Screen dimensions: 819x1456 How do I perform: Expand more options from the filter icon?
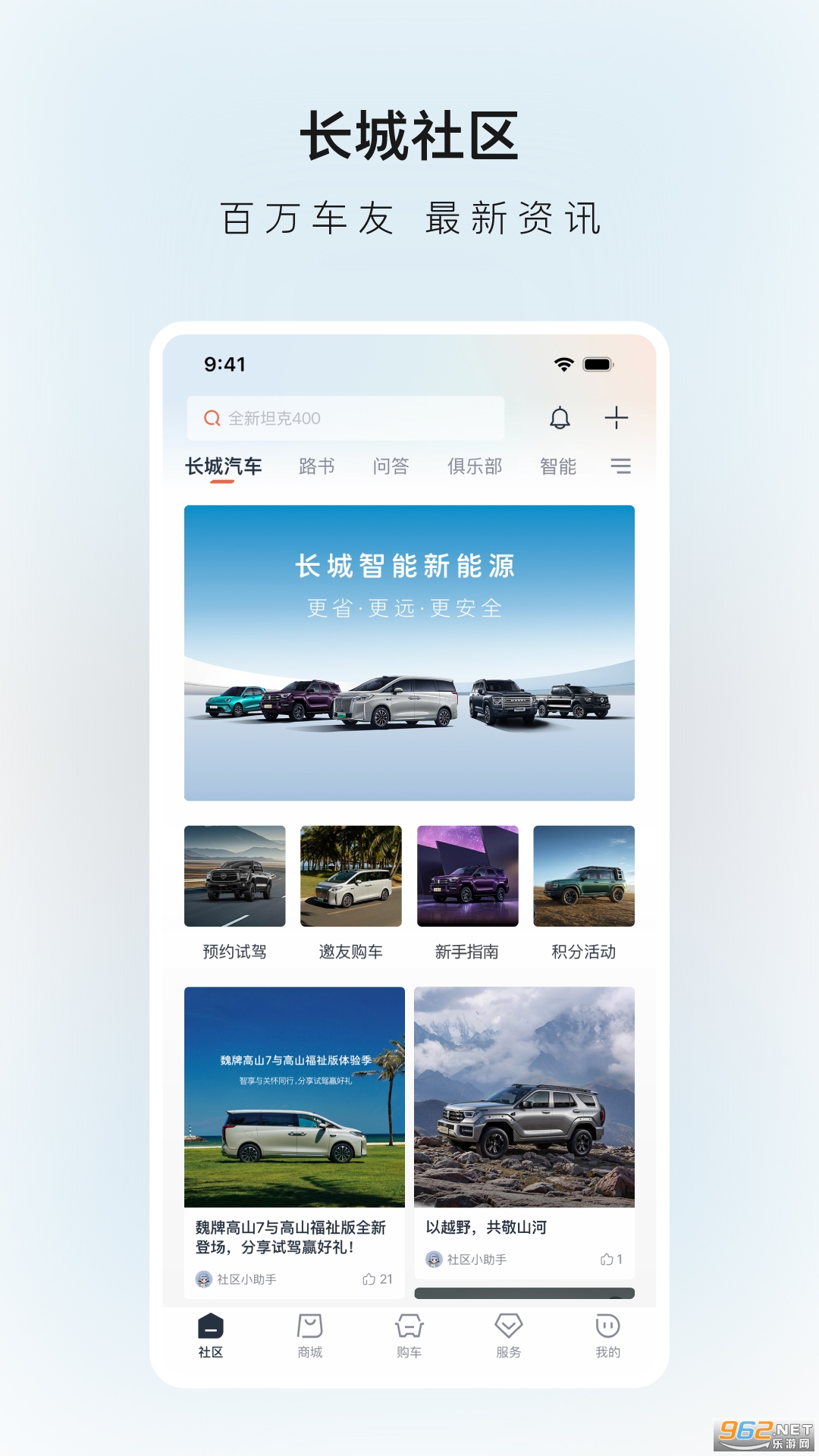point(622,466)
